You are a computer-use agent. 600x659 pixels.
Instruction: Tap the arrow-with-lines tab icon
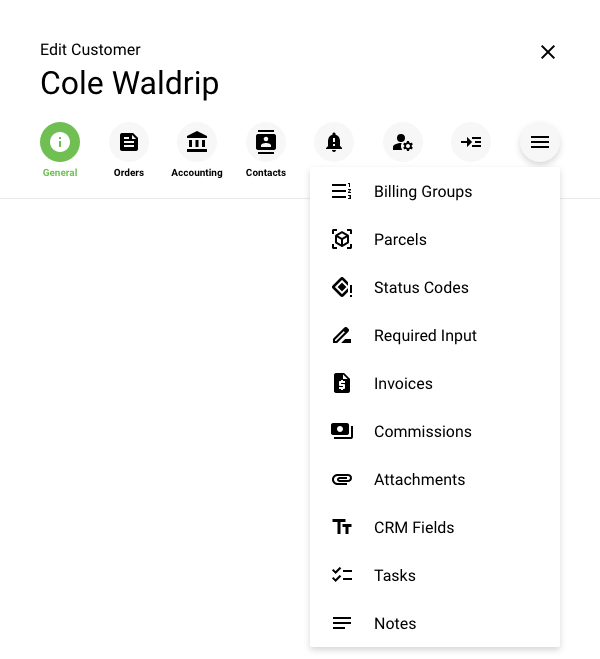(471, 142)
